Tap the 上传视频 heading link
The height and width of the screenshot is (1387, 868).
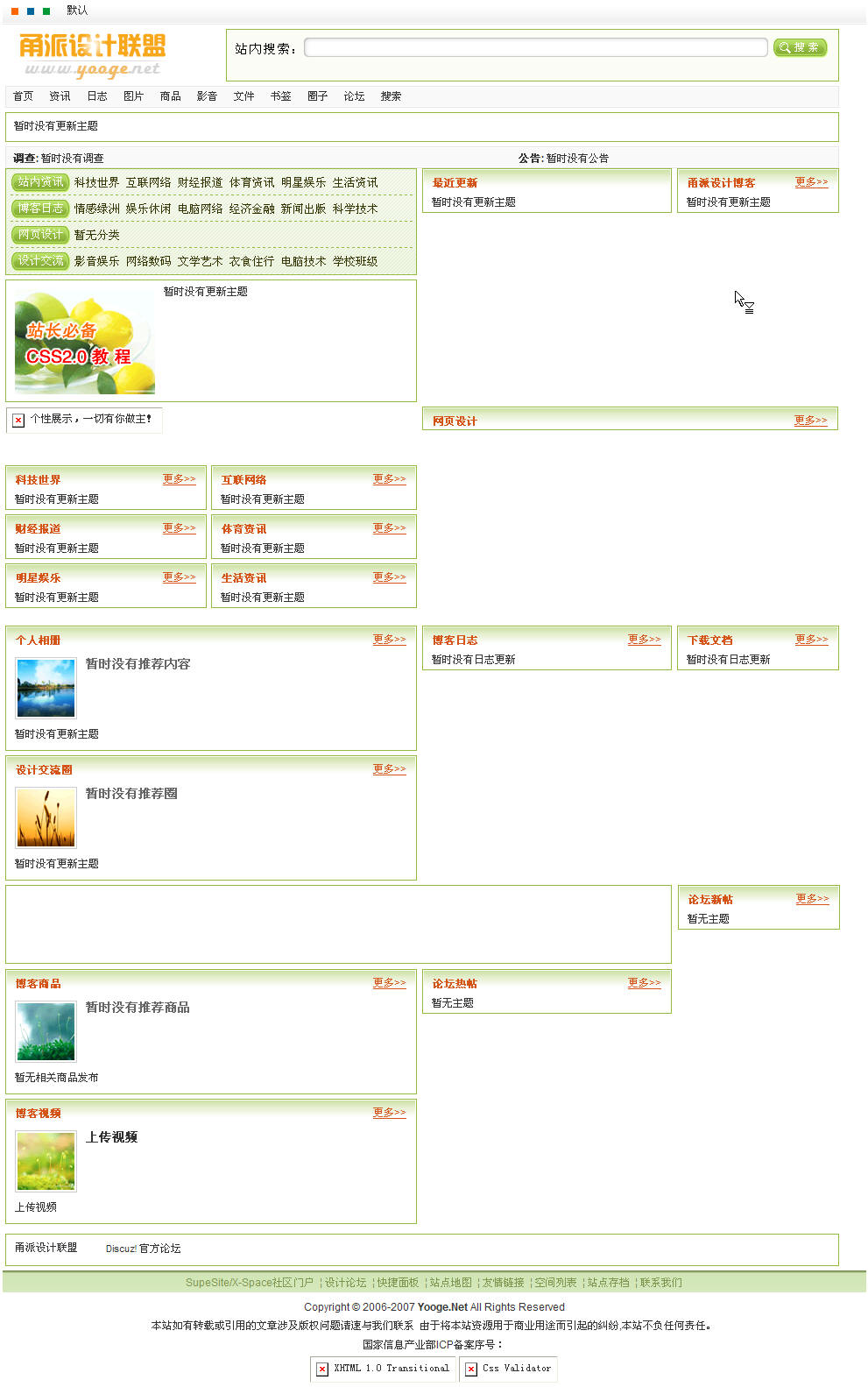tap(111, 1137)
